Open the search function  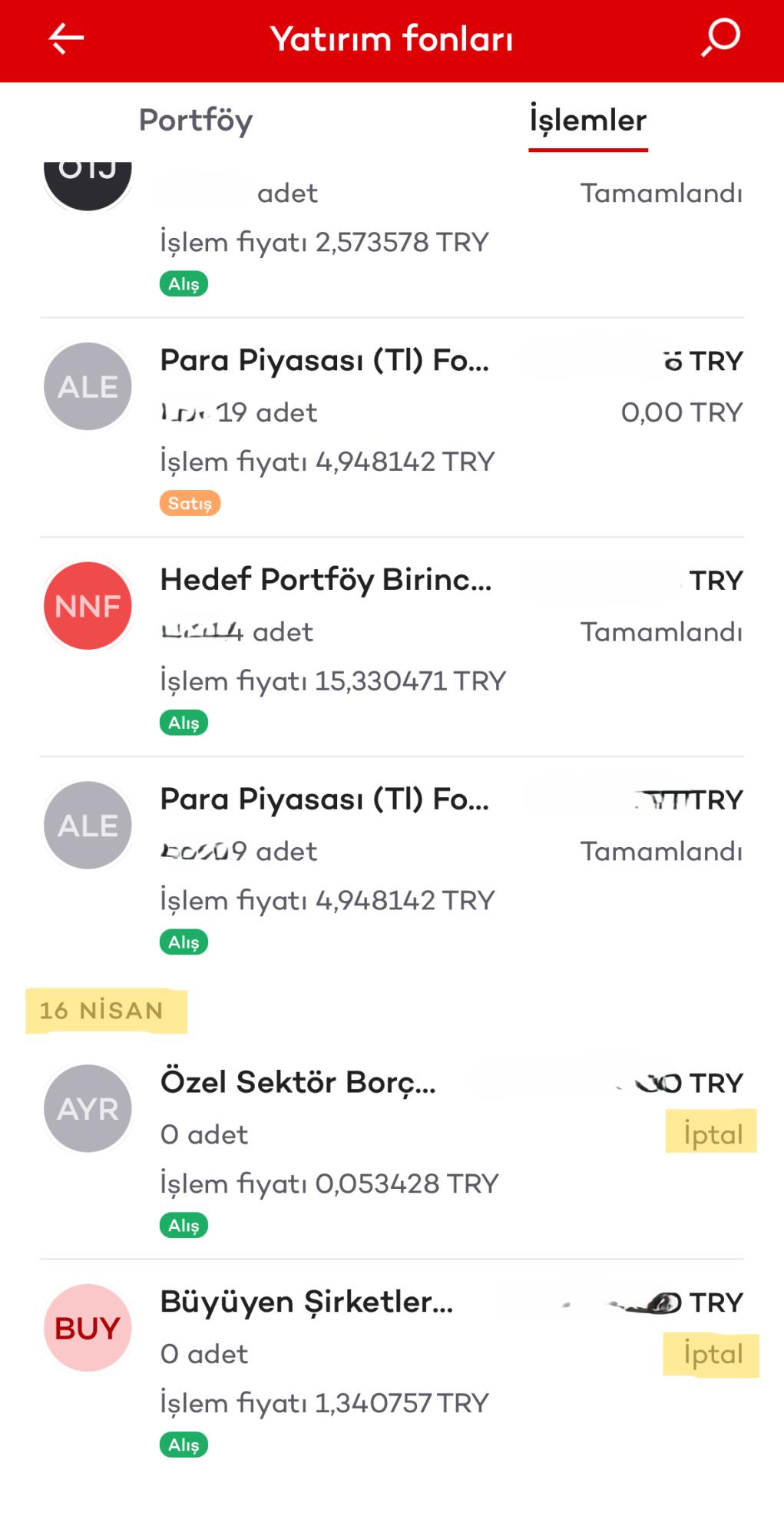[x=719, y=37]
